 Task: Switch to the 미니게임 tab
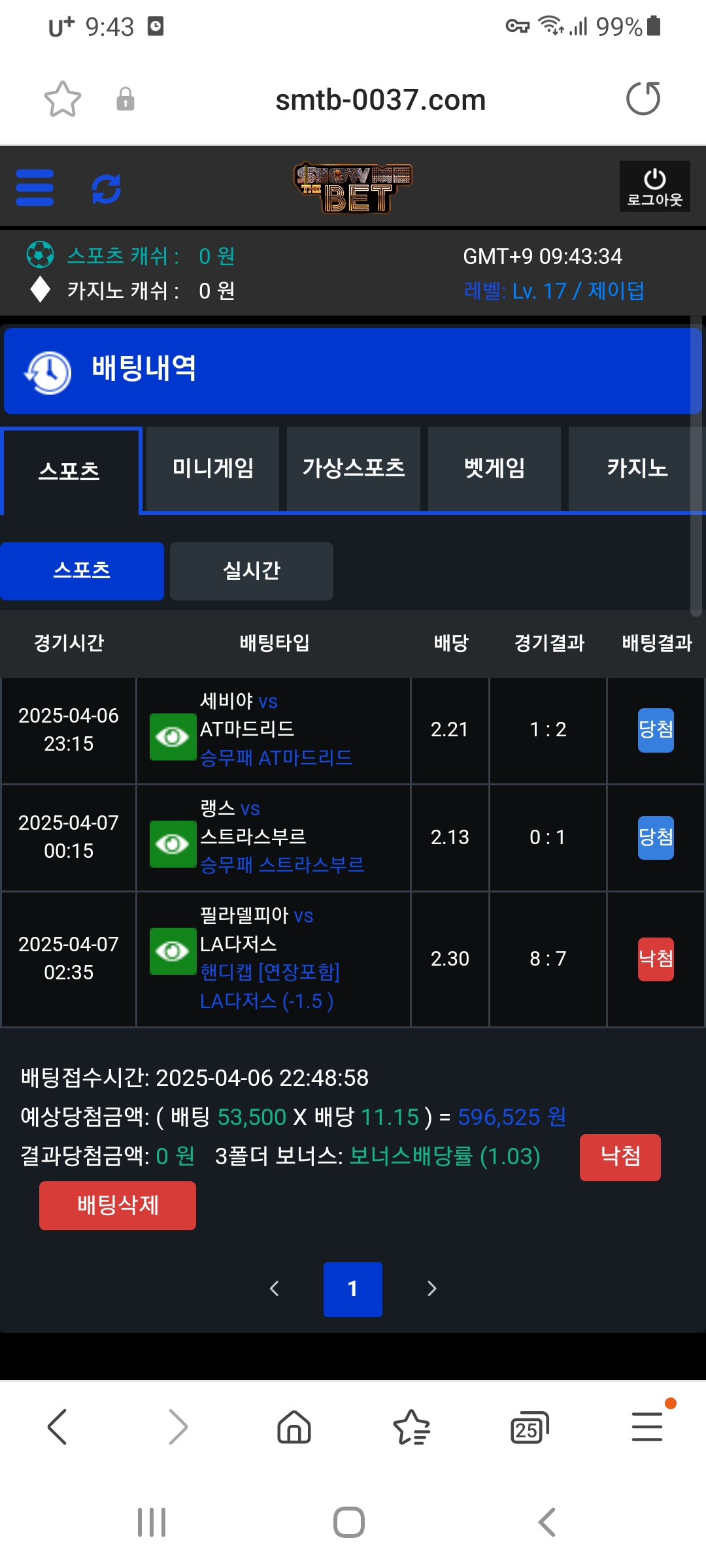[212, 468]
